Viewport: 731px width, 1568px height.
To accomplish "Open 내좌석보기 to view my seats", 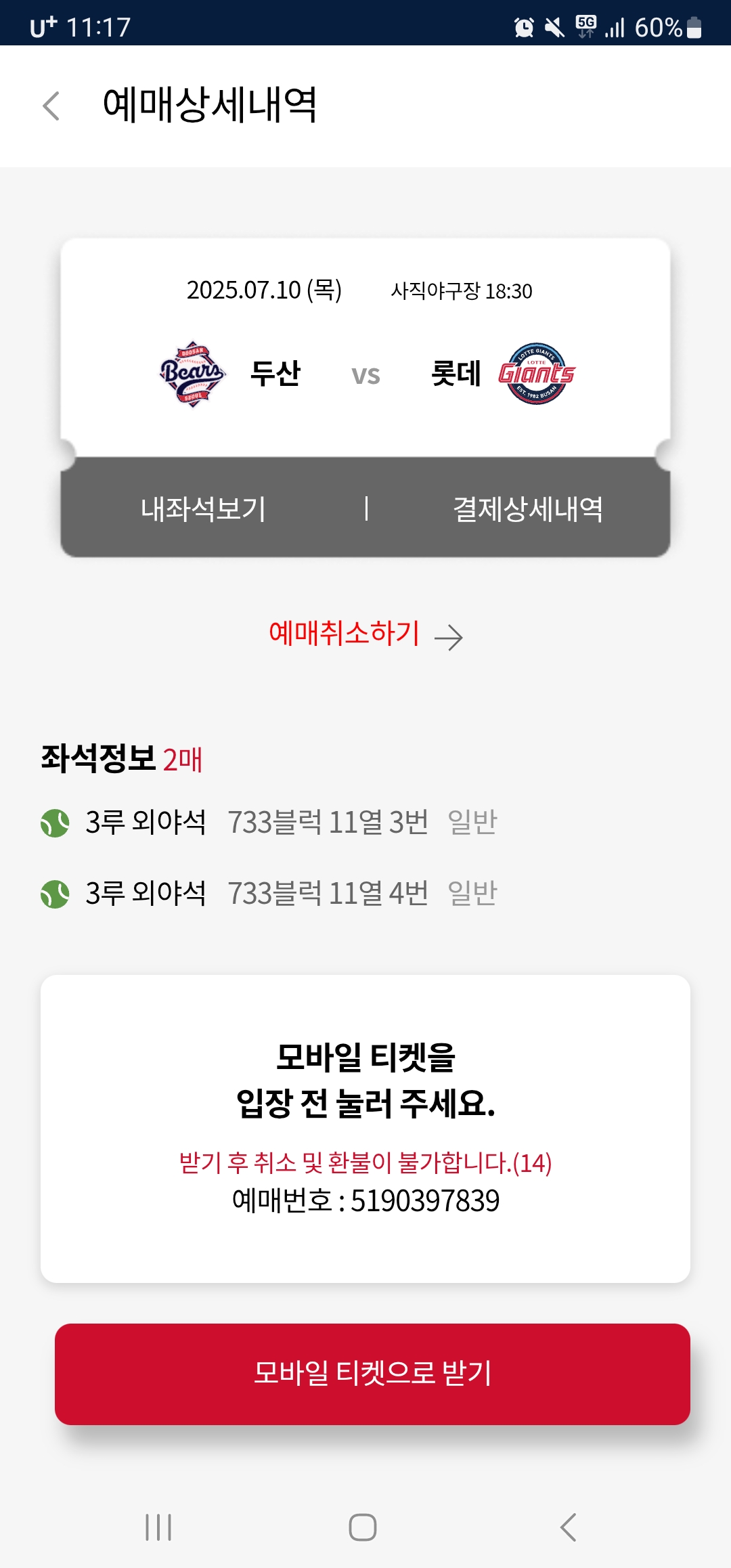I will [x=203, y=508].
